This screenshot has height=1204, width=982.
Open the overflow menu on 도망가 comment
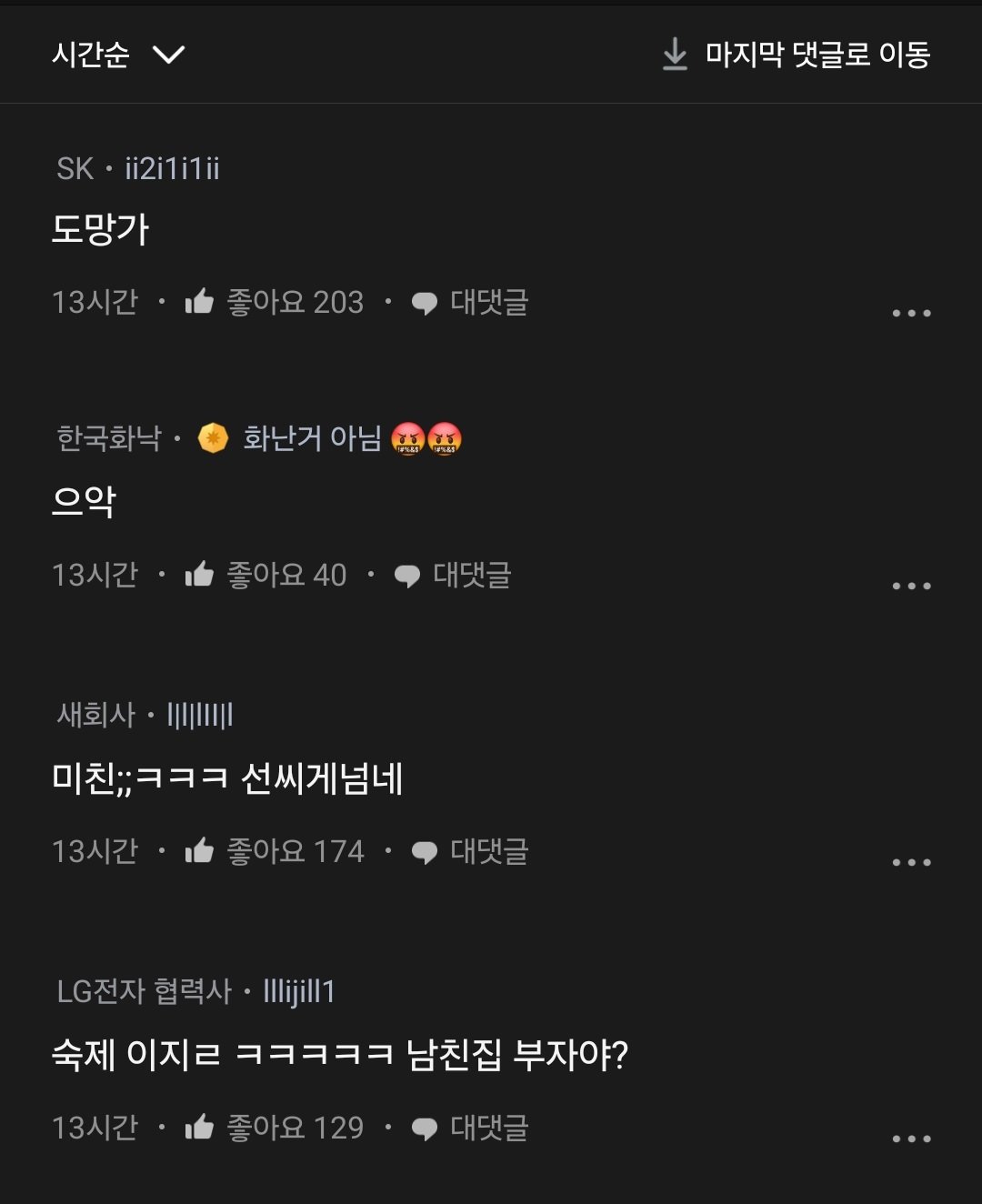912,313
